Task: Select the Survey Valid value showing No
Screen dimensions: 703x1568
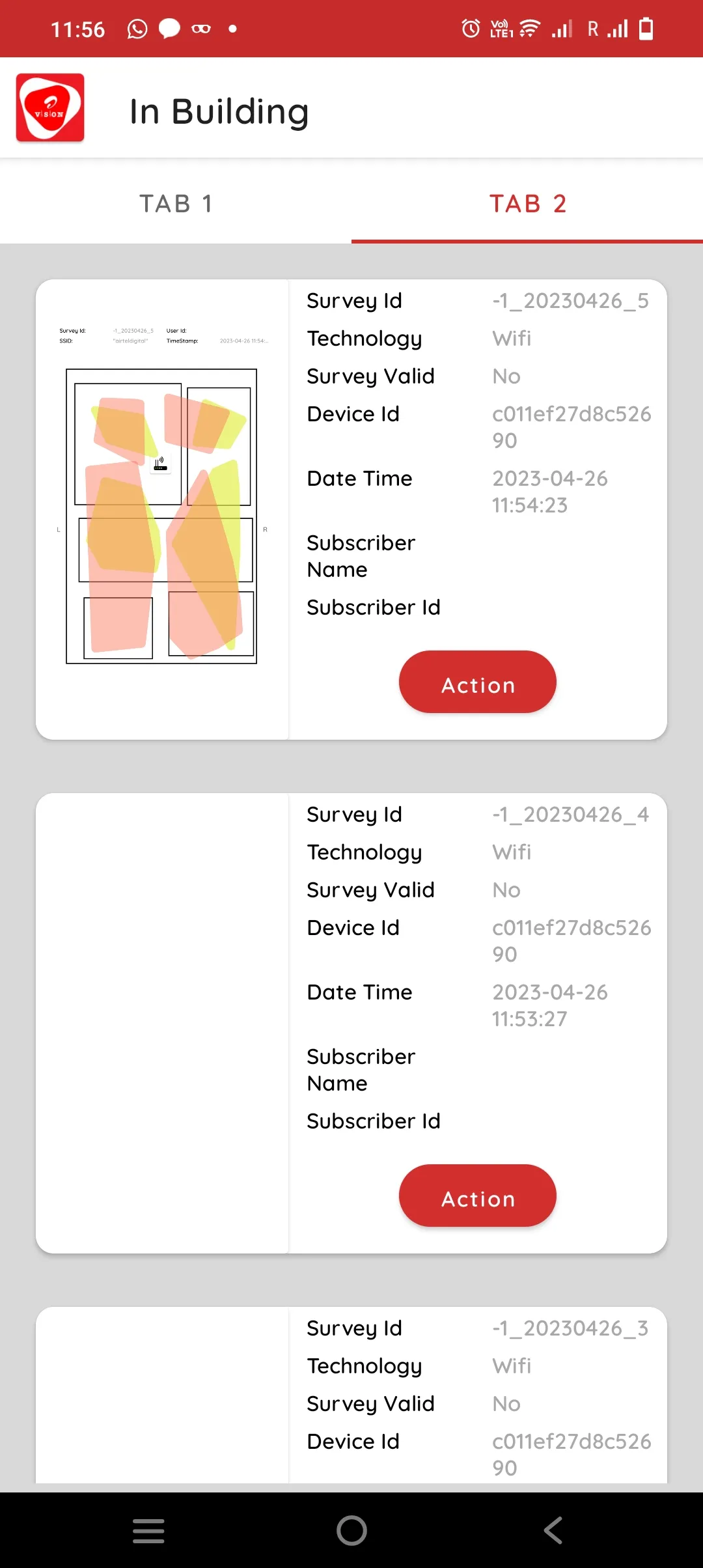Action: point(506,376)
